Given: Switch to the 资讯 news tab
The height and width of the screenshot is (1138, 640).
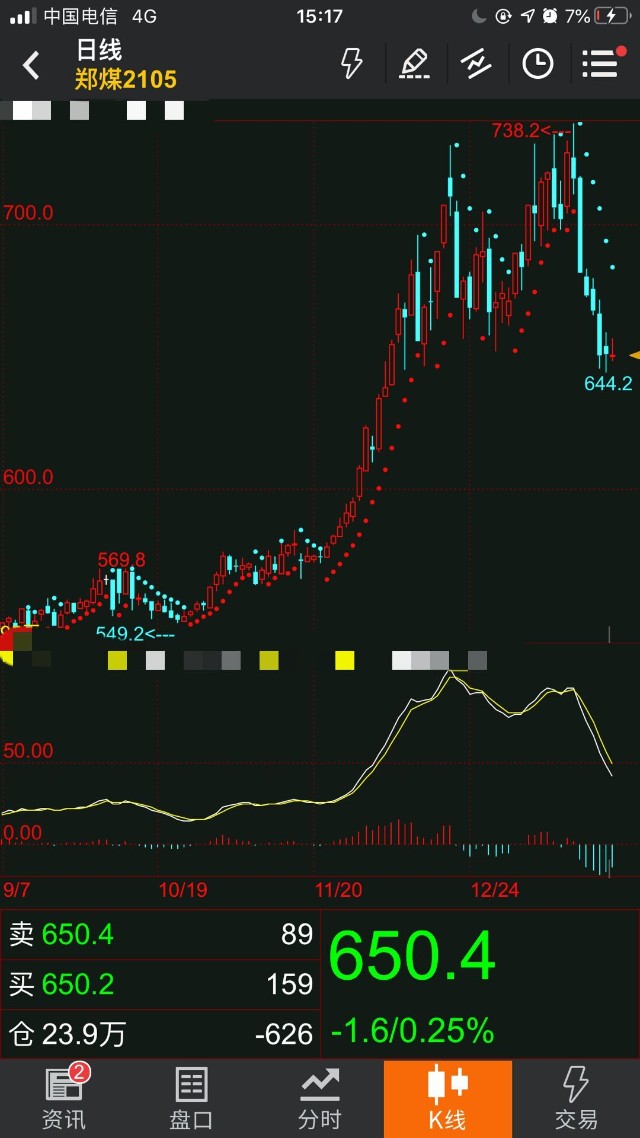Looking at the screenshot, I should click(64, 1099).
